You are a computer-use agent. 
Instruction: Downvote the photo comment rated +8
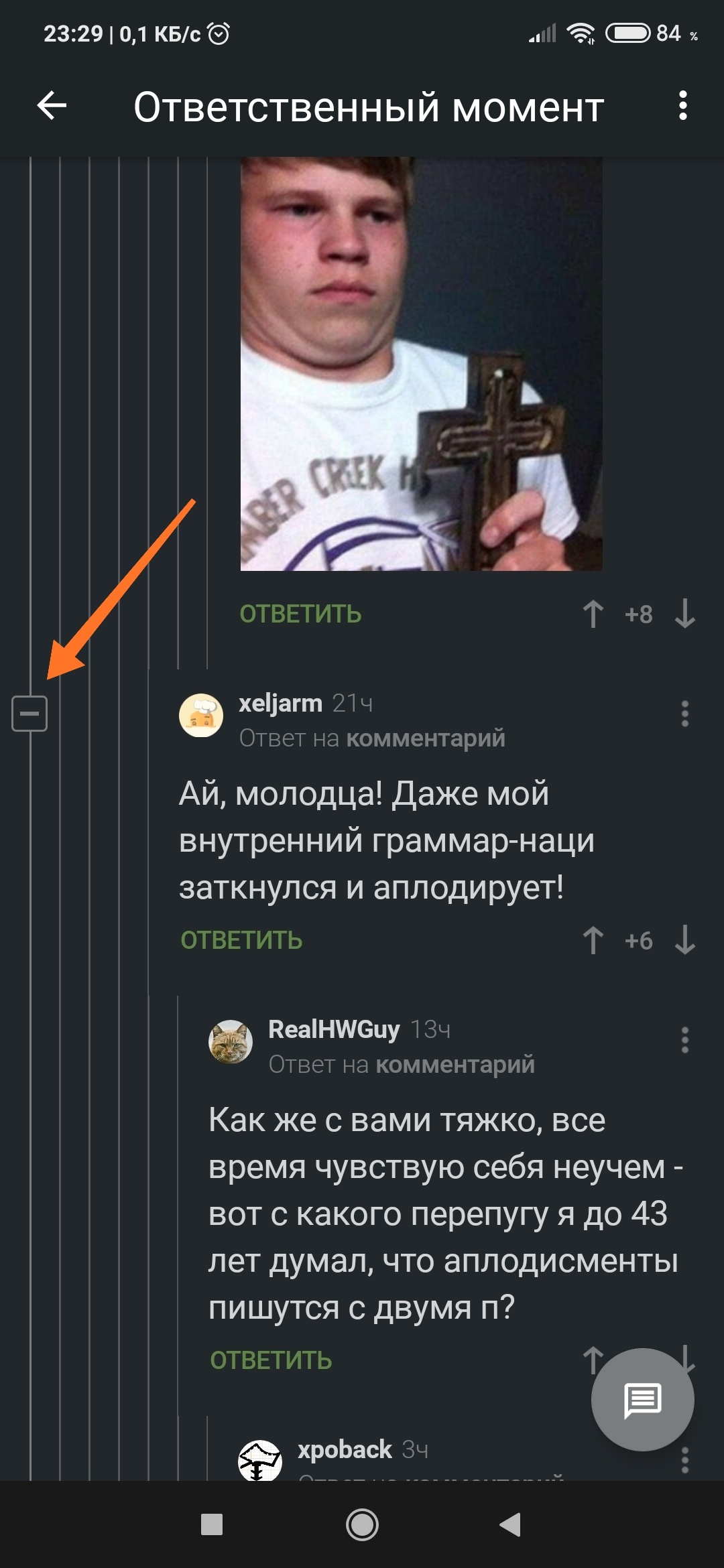coord(684,614)
